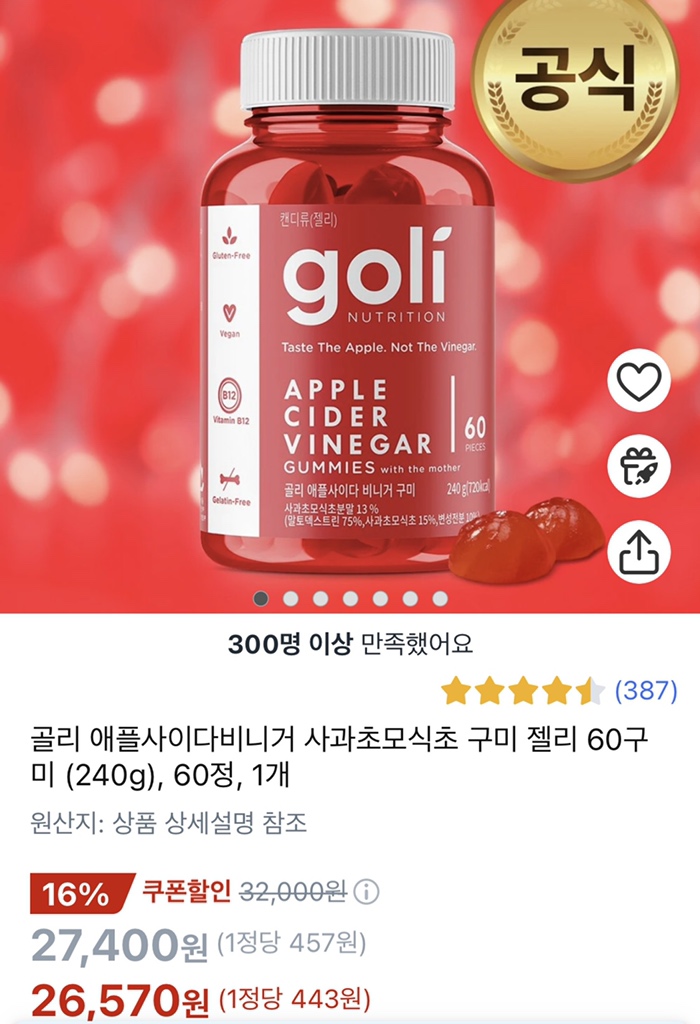View coupon discount info icon next to 32,000원

coord(367,891)
